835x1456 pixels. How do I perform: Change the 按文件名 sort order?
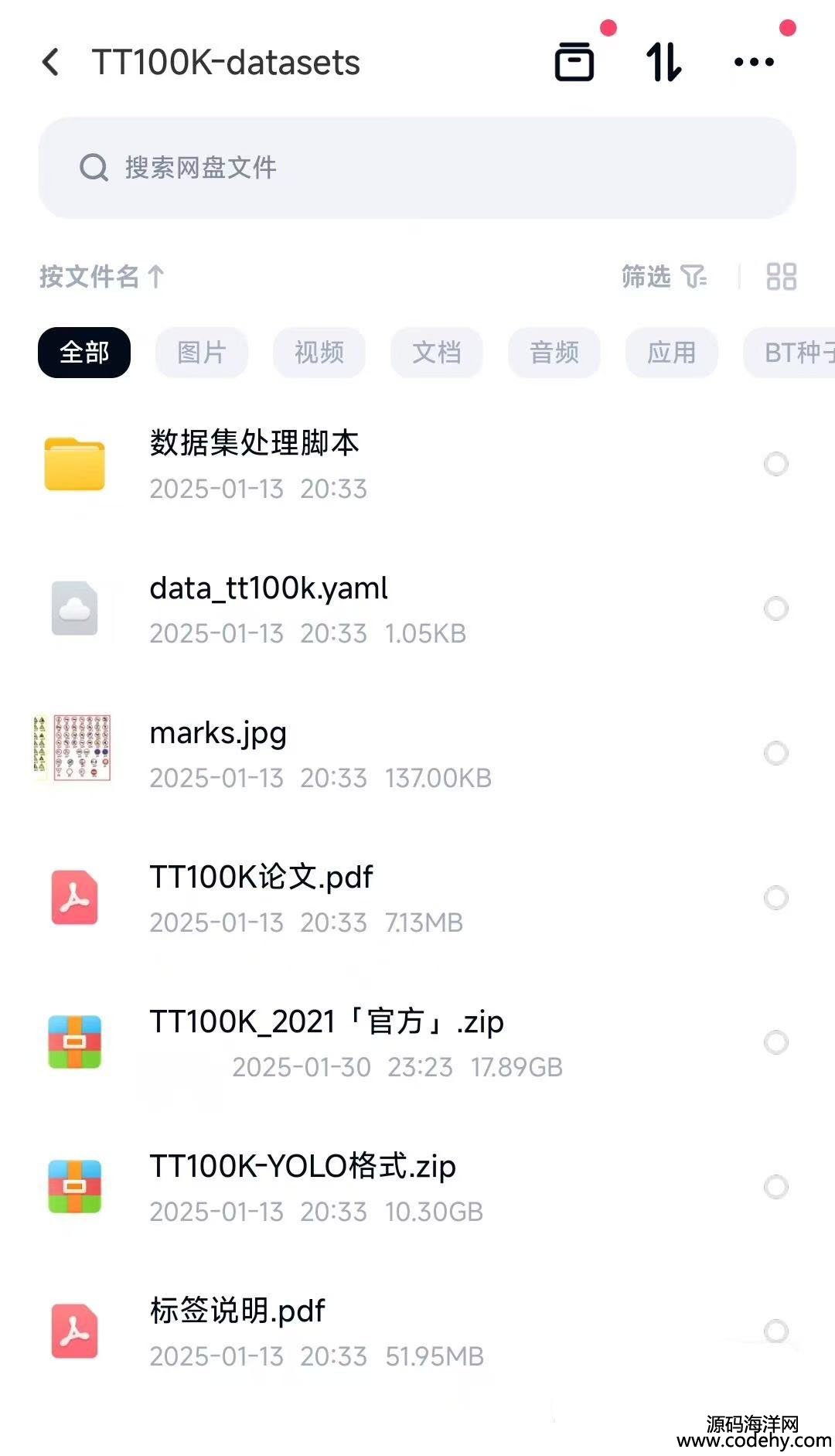pos(101,276)
